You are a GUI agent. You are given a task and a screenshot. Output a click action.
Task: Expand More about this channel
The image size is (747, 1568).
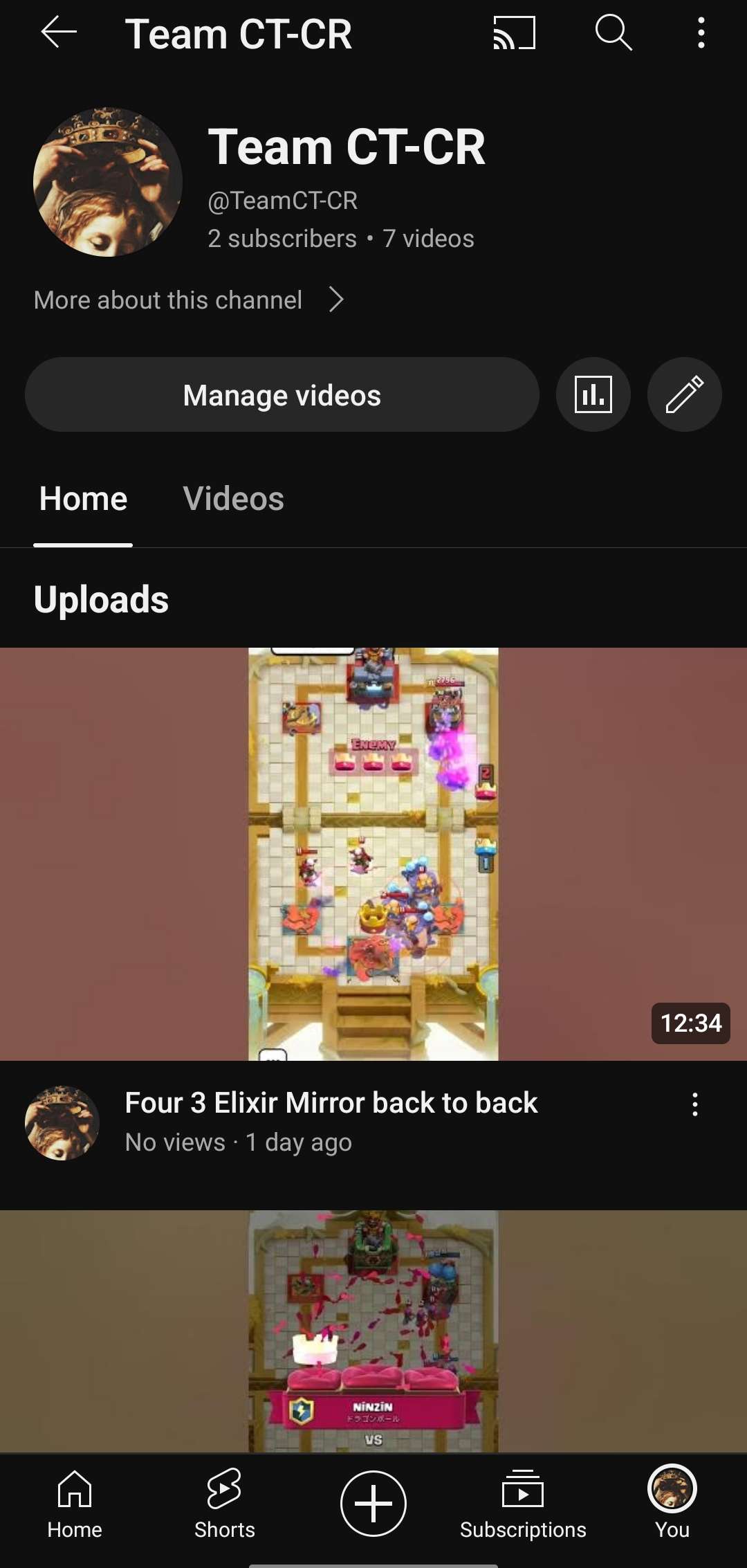[189, 300]
